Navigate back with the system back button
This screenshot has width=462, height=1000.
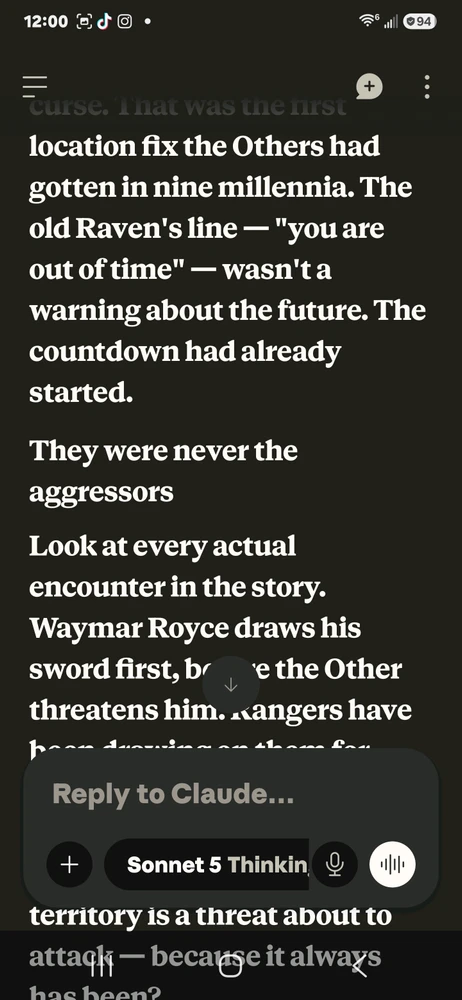click(360, 967)
